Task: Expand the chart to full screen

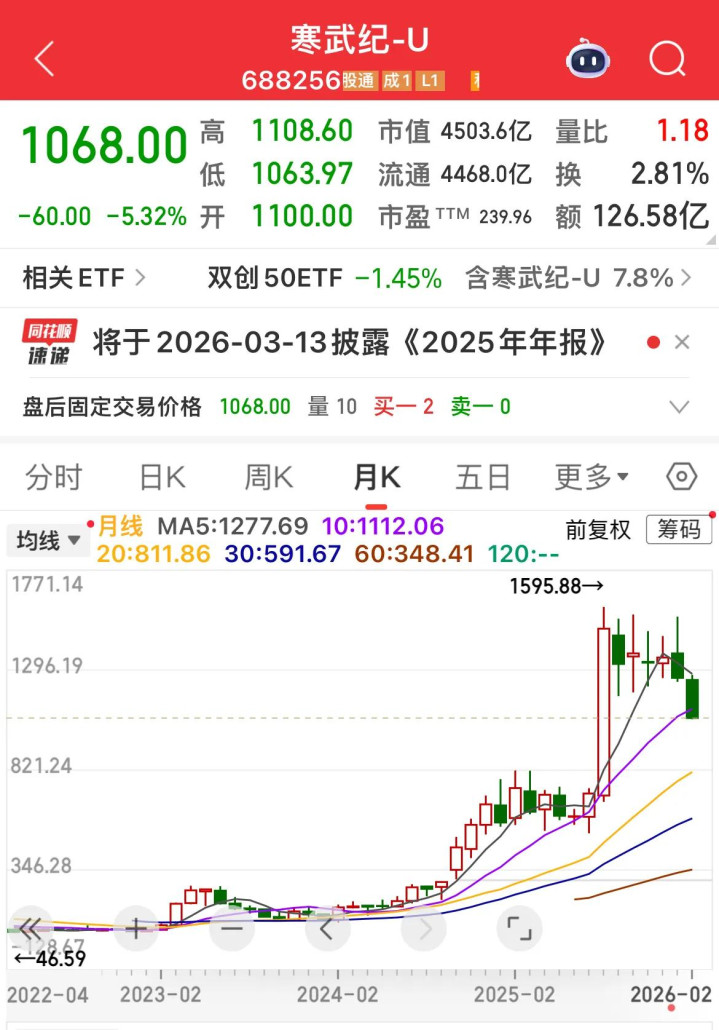Action: pyautogui.click(x=519, y=928)
